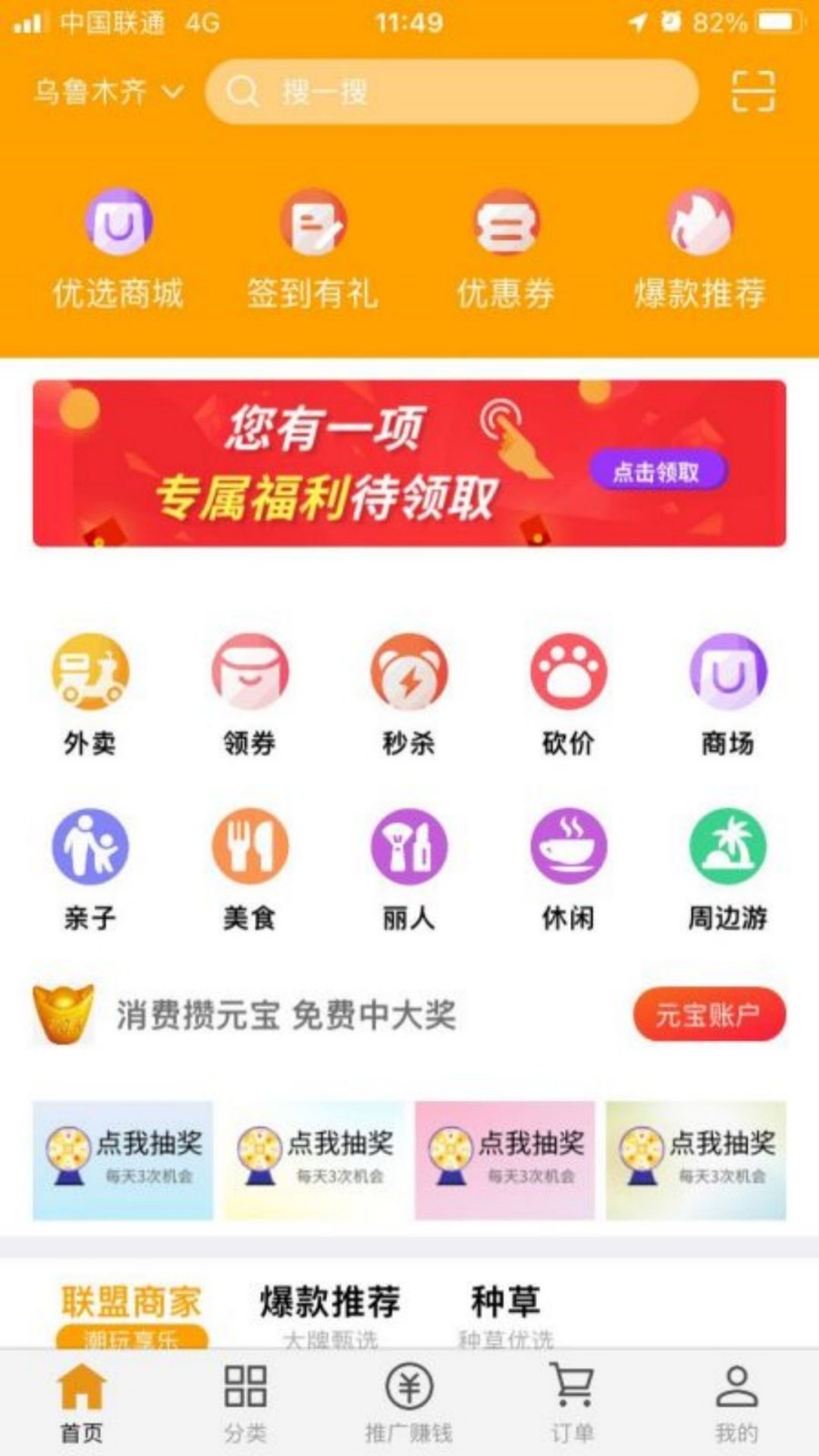Switch to the 分类 bottom tab
Image resolution: width=819 pixels, height=1456 pixels.
click(246, 1403)
